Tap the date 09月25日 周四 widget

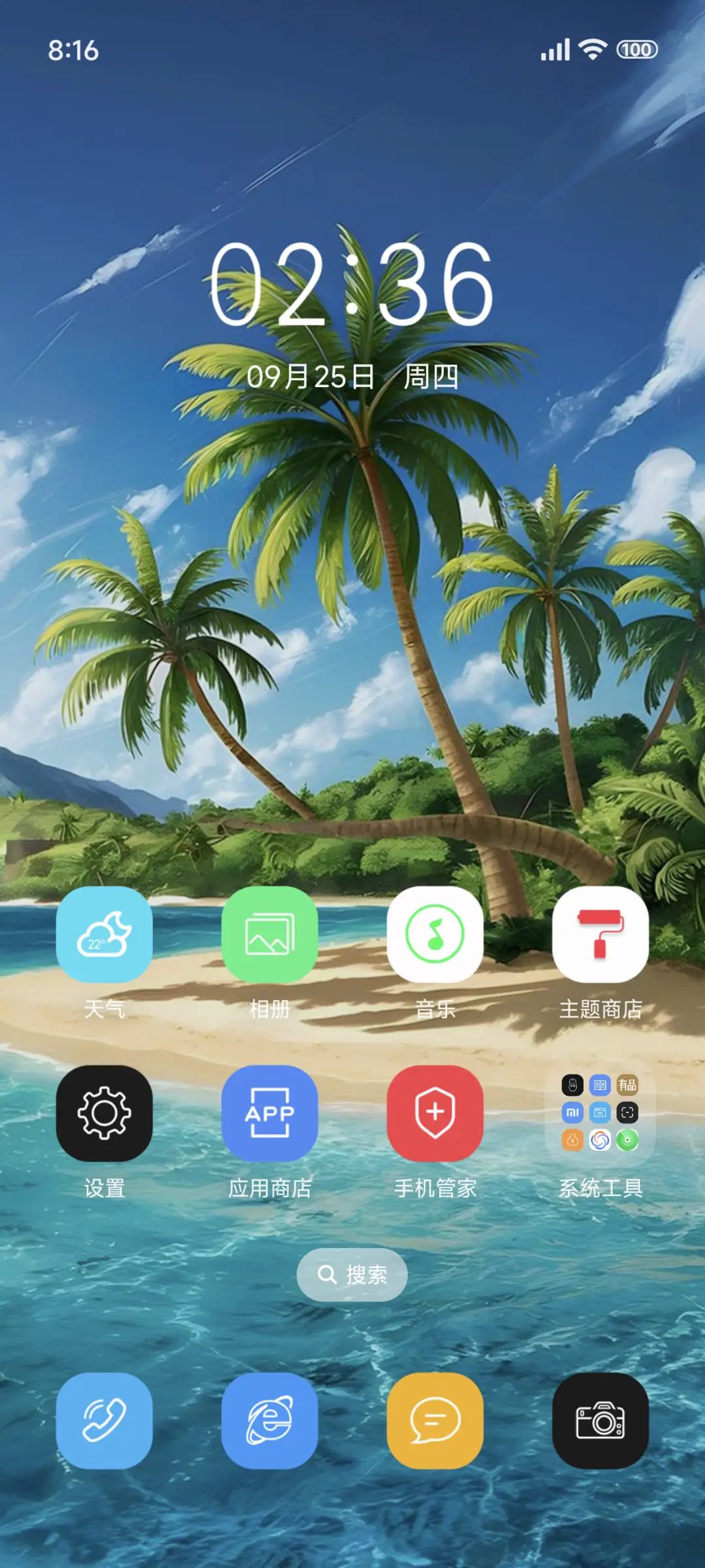tap(352, 376)
